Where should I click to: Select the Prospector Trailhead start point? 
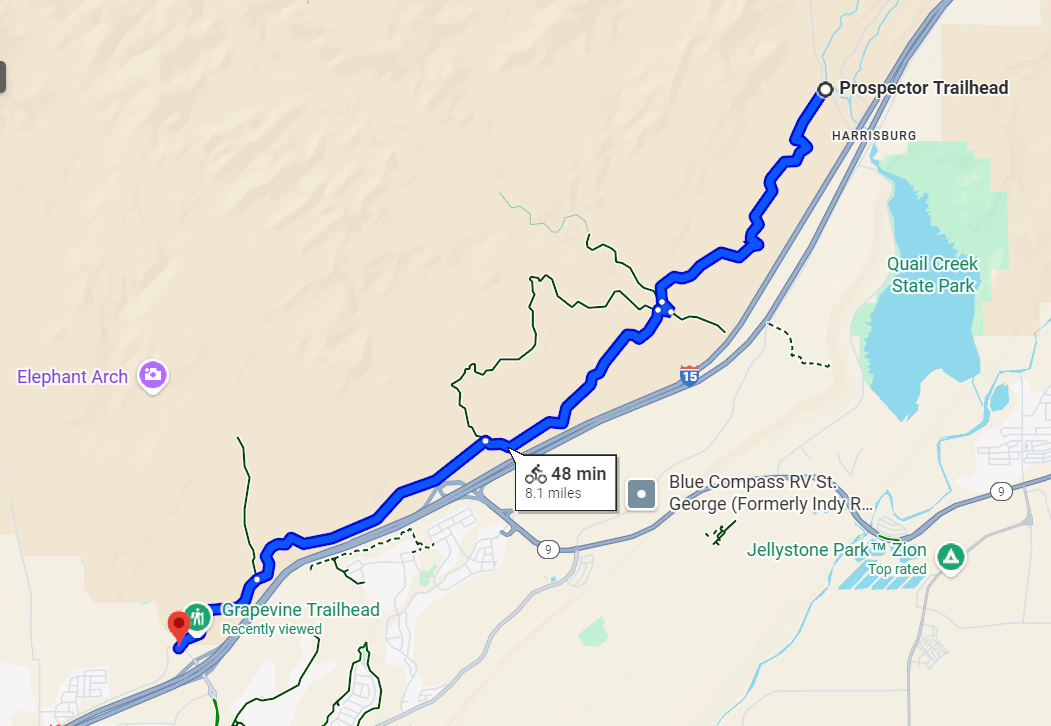click(825, 89)
